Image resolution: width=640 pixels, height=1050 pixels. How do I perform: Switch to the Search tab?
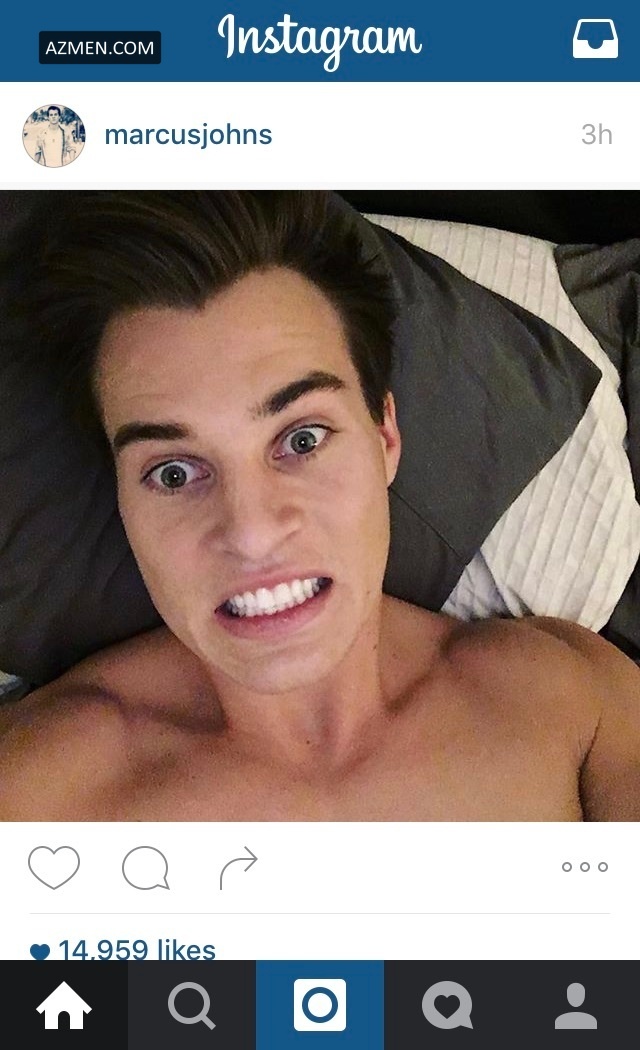pyautogui.click(x=191, y=1006)
